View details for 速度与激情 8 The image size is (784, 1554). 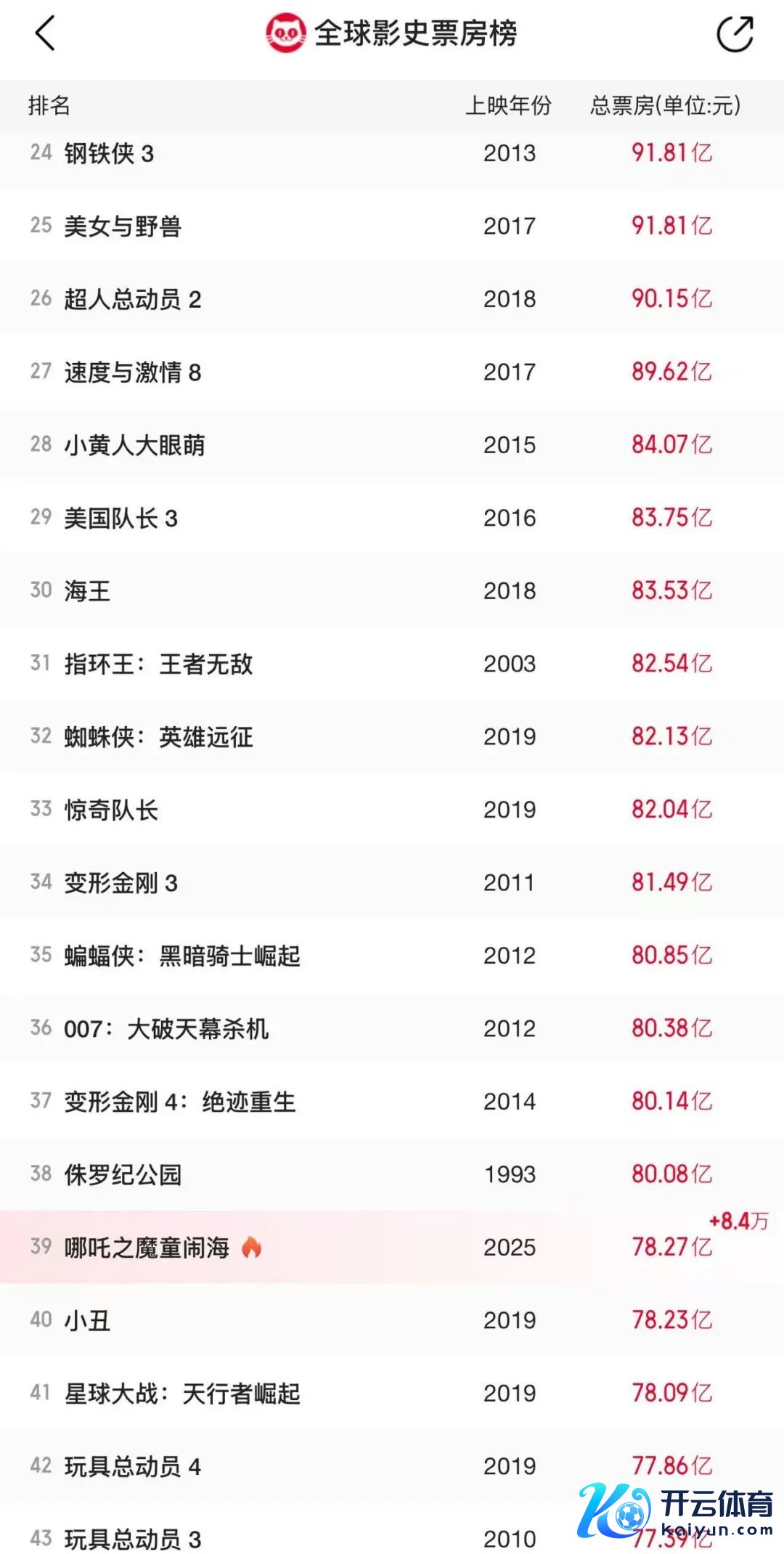point(132,373)
